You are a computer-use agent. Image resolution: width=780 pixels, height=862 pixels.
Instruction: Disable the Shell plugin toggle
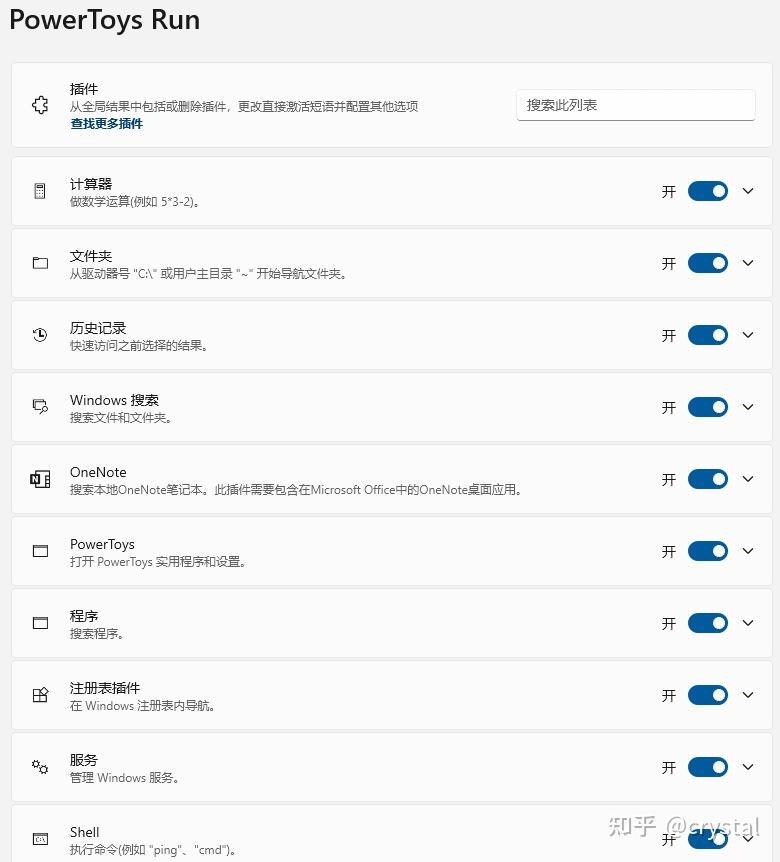coord(707,838)
